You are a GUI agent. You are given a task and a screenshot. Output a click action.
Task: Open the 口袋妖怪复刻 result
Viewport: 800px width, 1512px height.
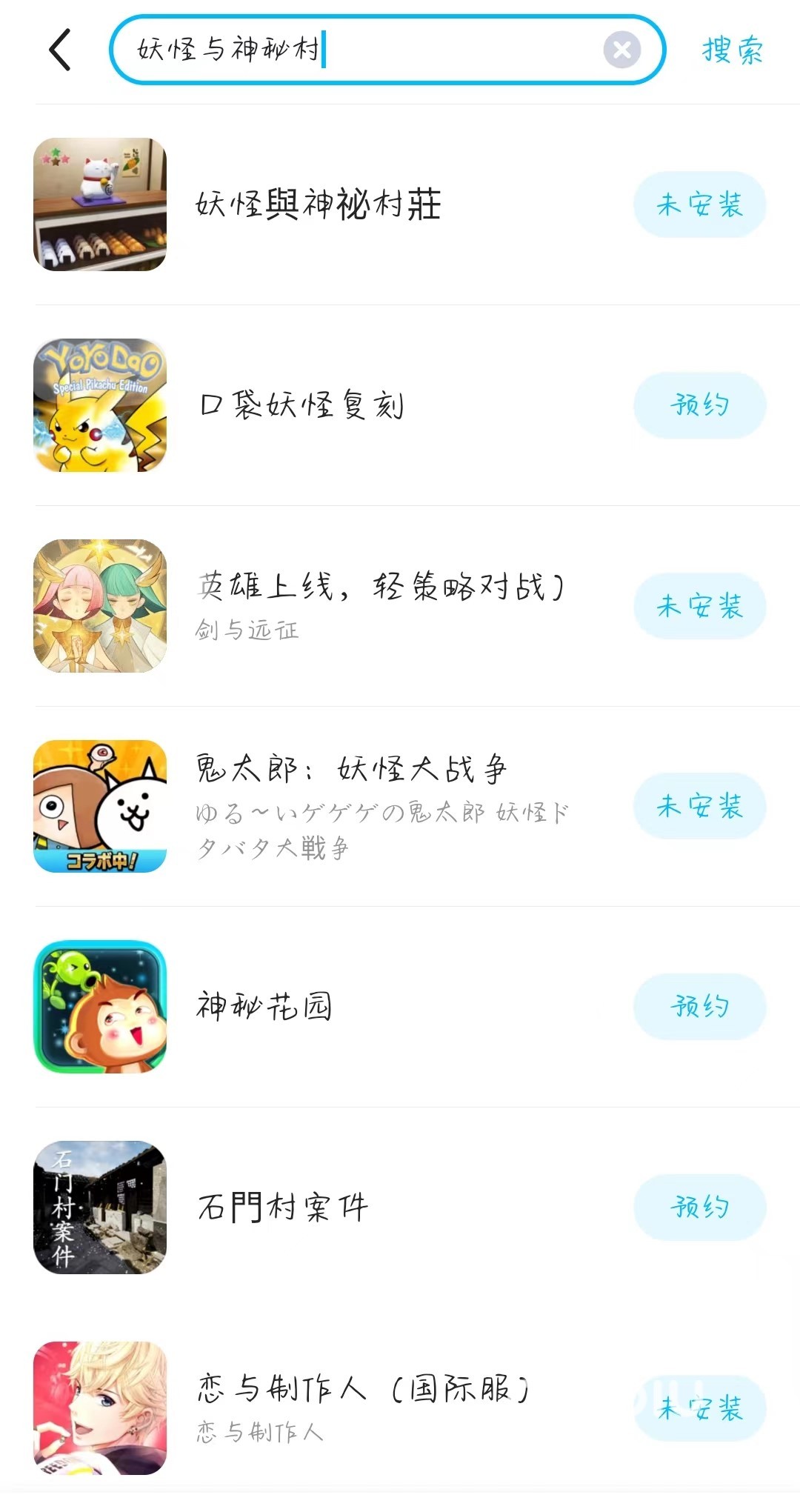point(302,405)
